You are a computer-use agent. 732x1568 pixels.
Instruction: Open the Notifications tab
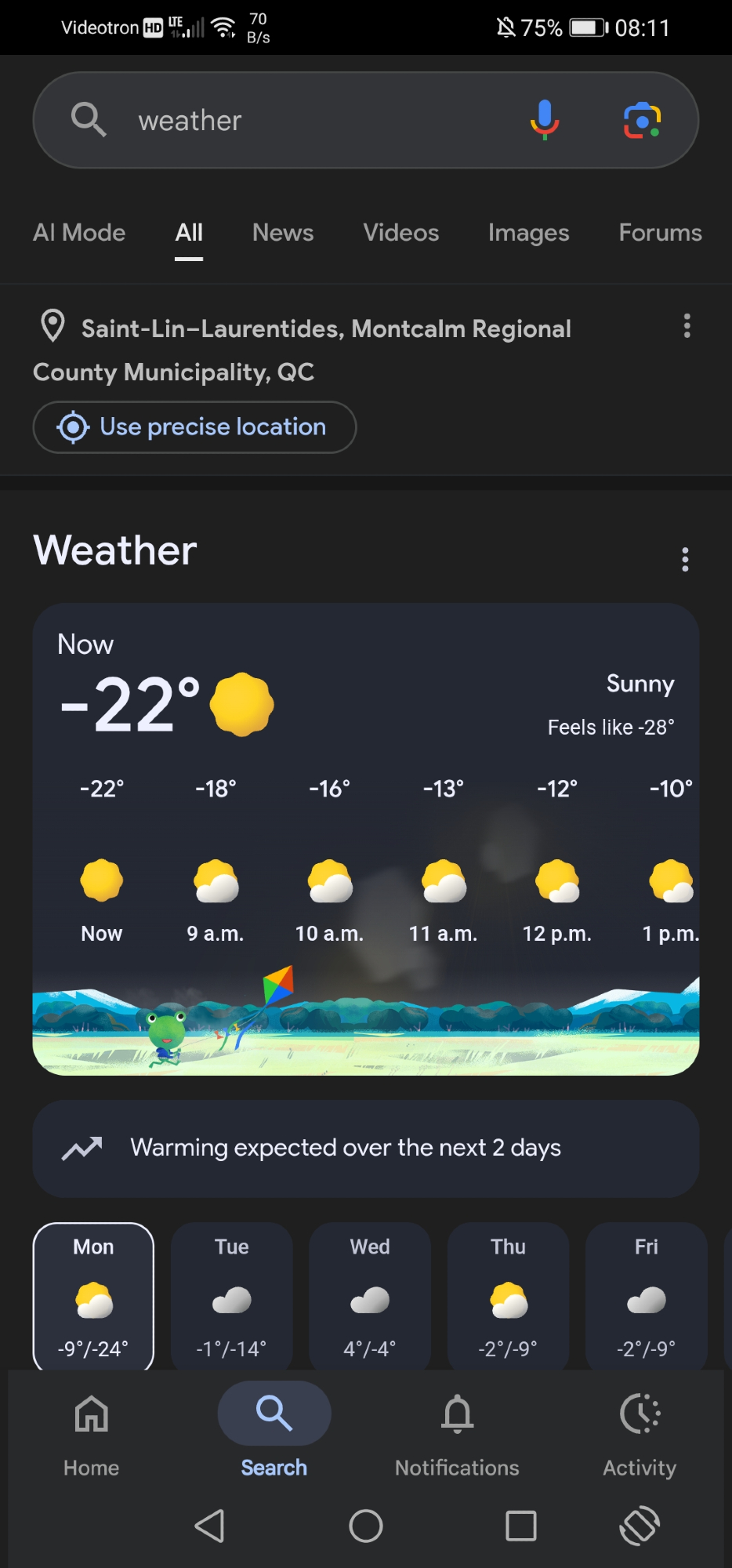pyautogui.click(x=457, y=1433)
